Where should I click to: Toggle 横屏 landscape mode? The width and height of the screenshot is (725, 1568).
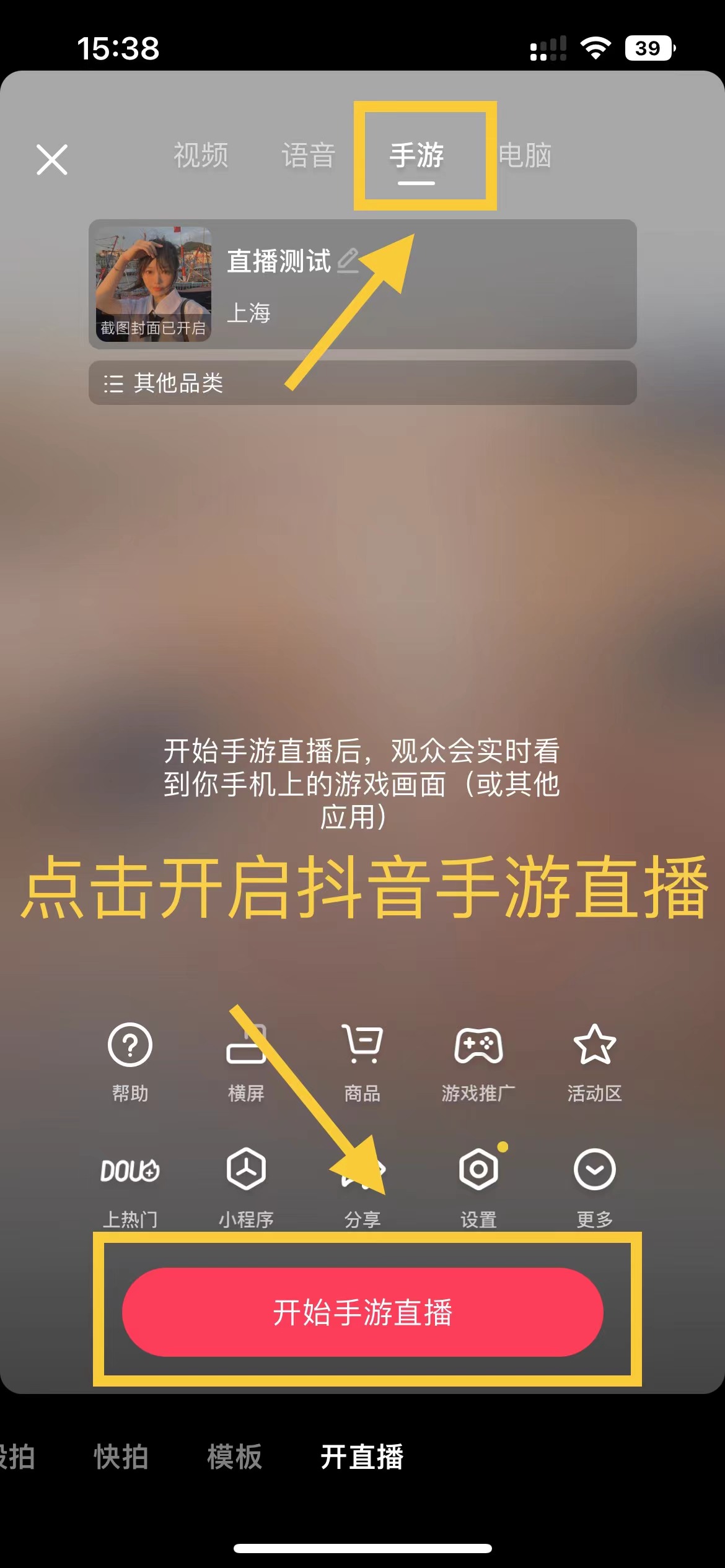246,1060
